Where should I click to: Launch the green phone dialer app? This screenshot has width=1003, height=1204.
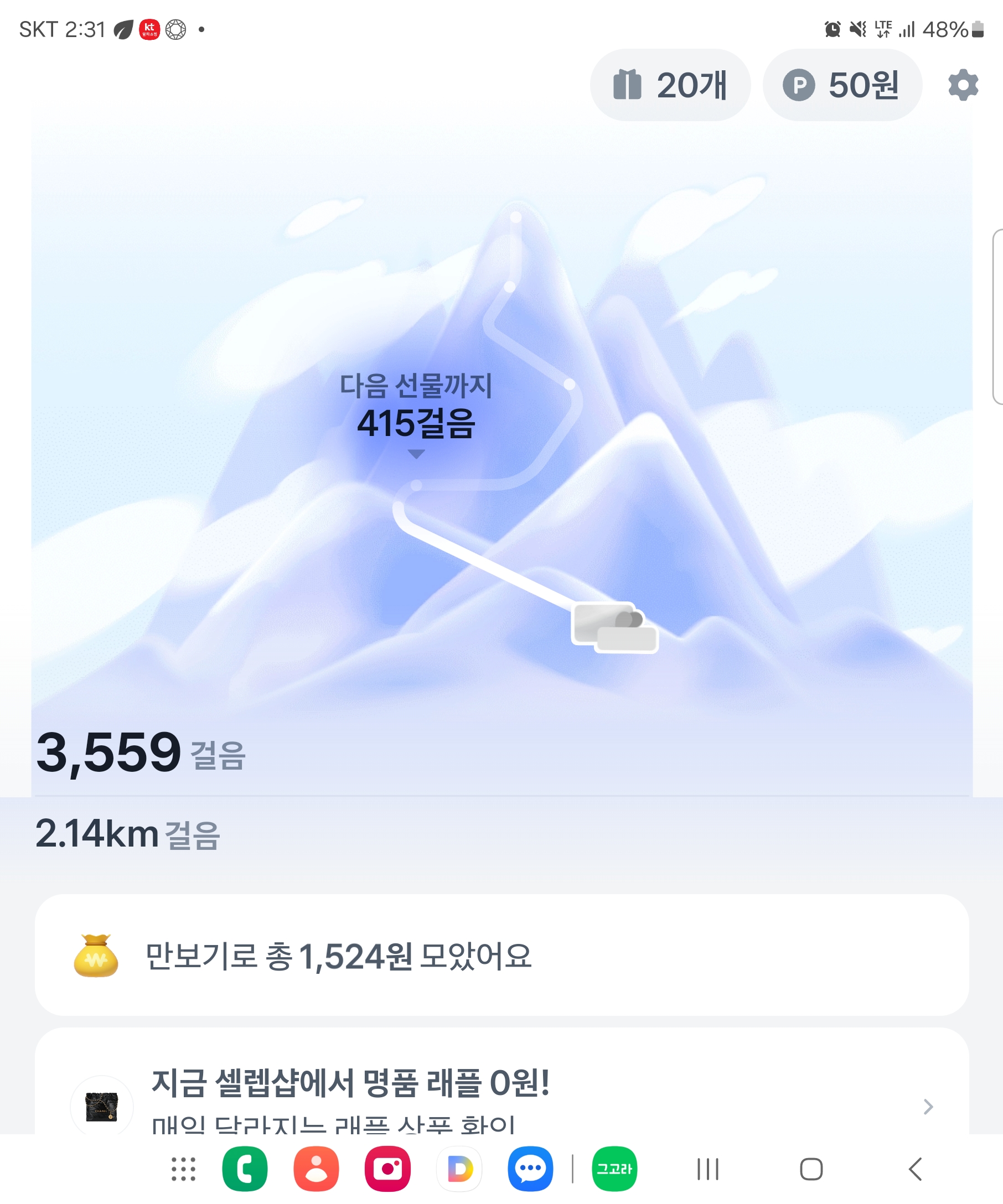[245, 1169]
